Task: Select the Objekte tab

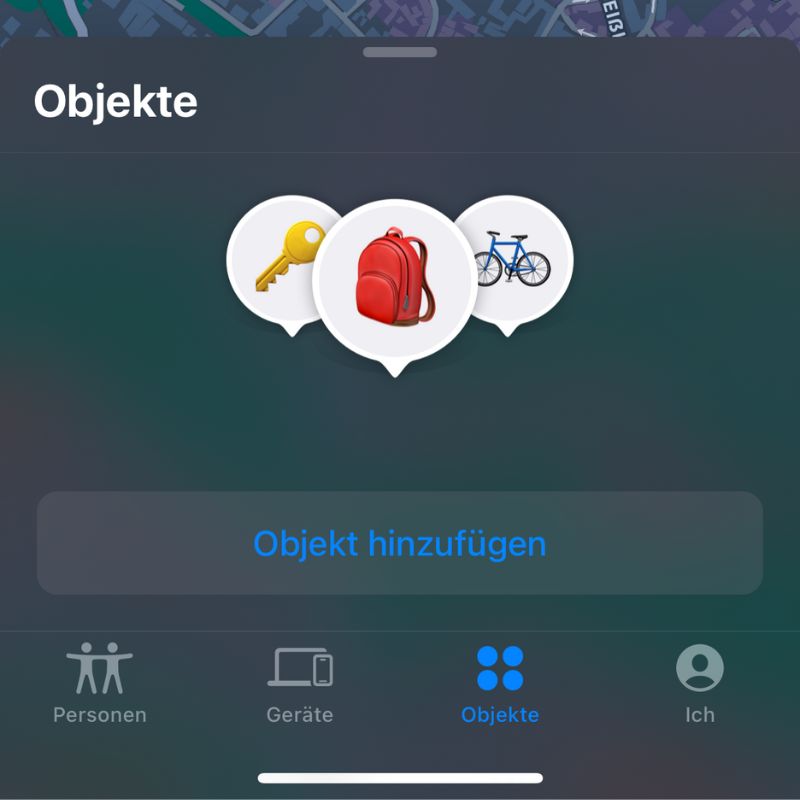Action: tap(500, 684)
